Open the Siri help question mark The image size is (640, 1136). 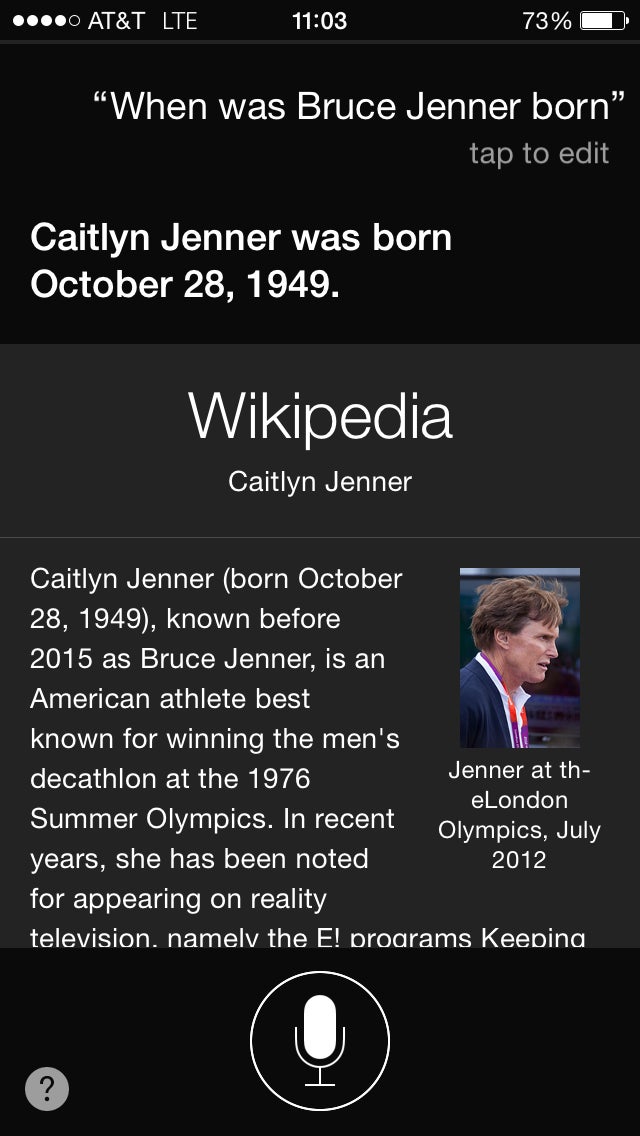click(x=46, y=1088)
